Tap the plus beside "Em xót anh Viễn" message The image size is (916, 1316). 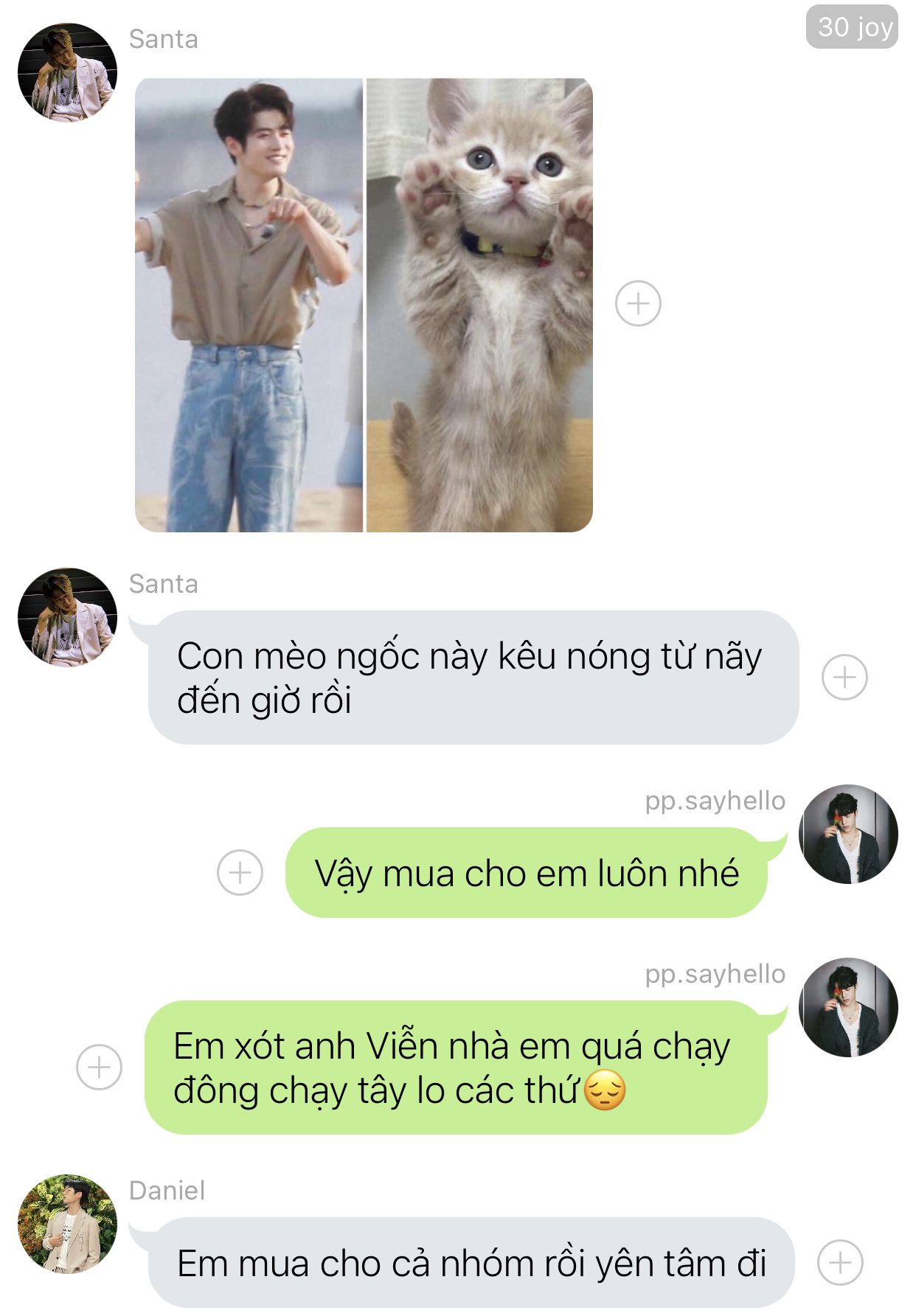pos(99,1067)
